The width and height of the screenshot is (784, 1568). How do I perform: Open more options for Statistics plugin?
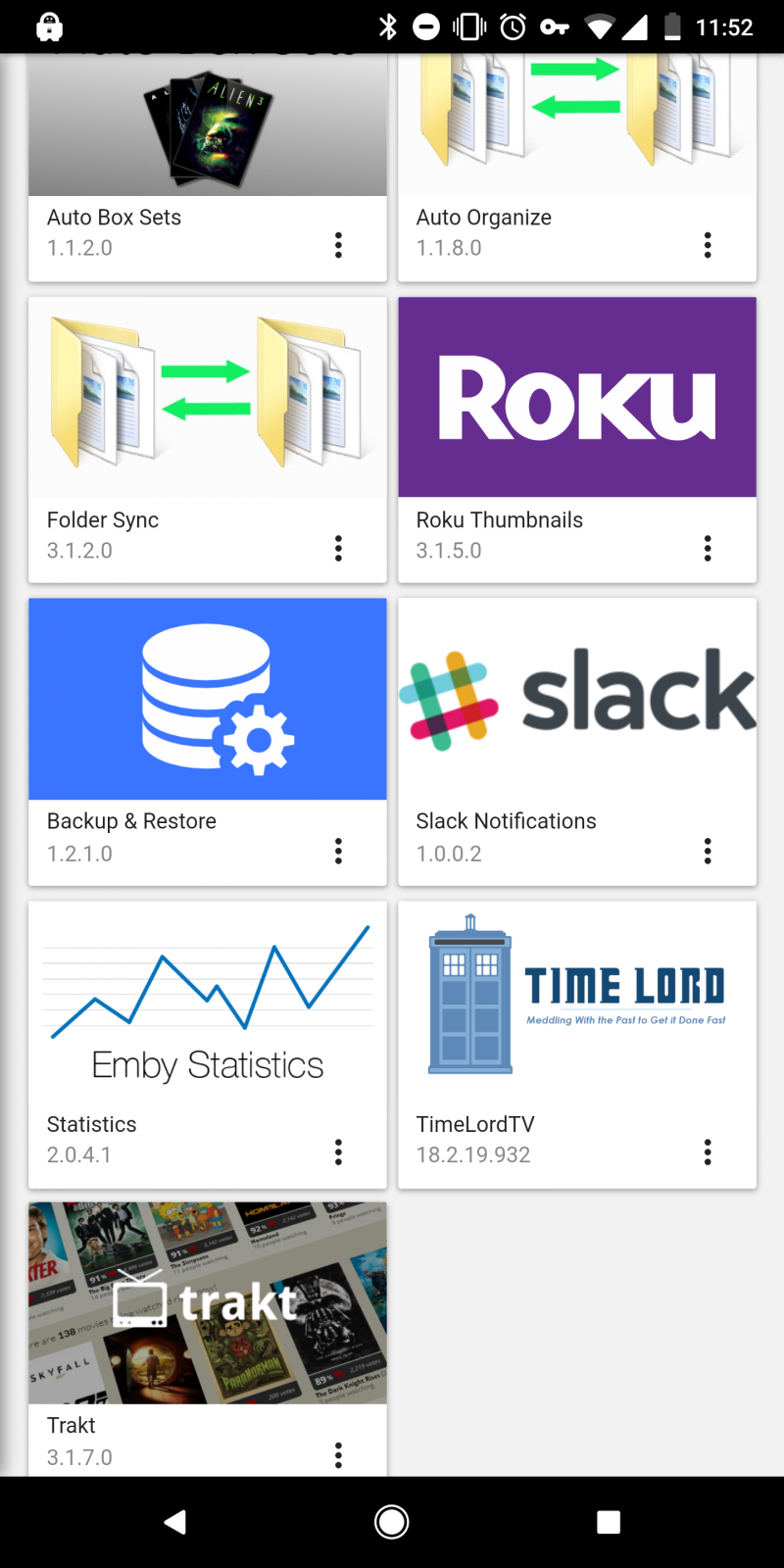coord(338,1151)
